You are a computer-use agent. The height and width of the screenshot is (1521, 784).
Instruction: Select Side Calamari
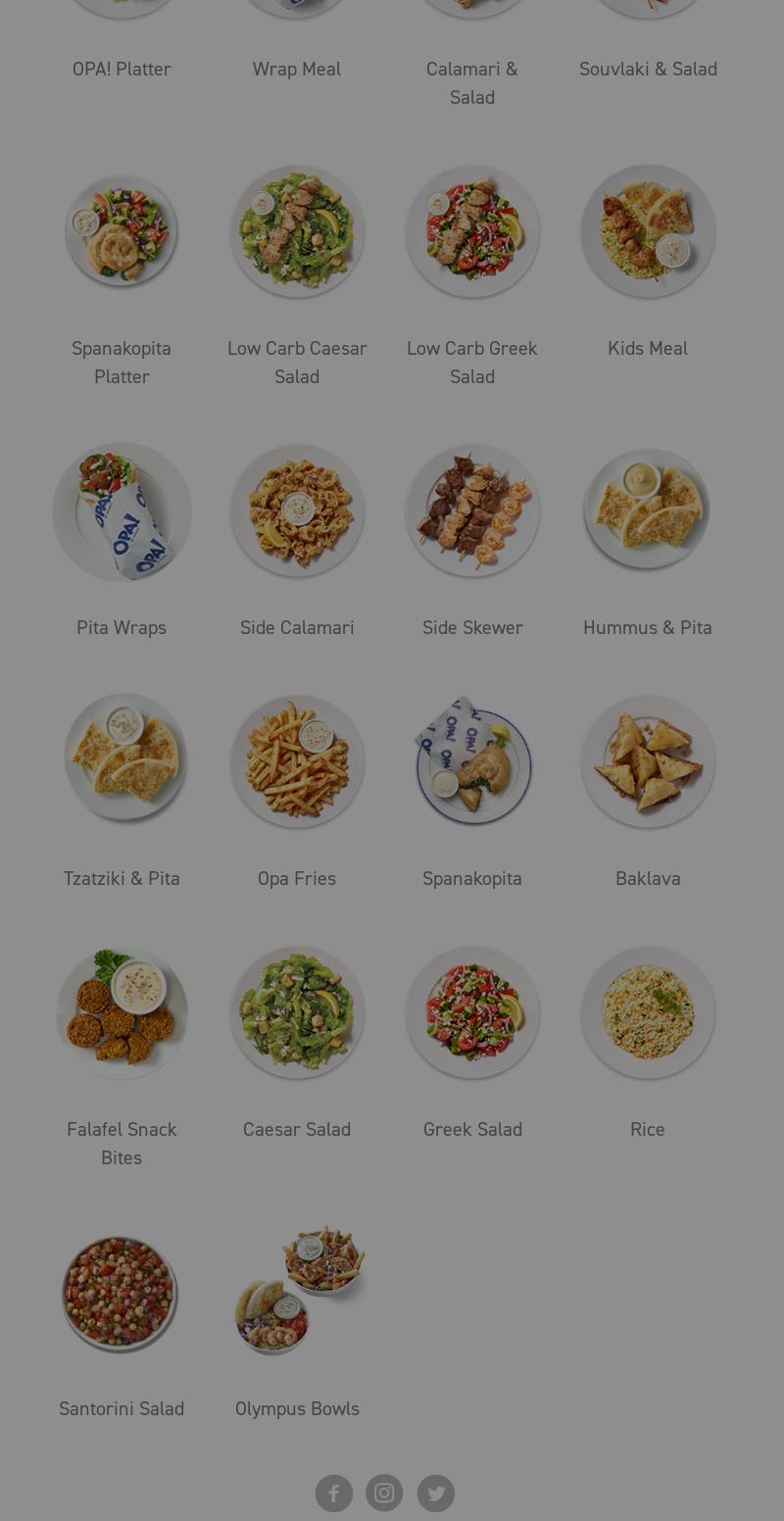coord(297,512)
